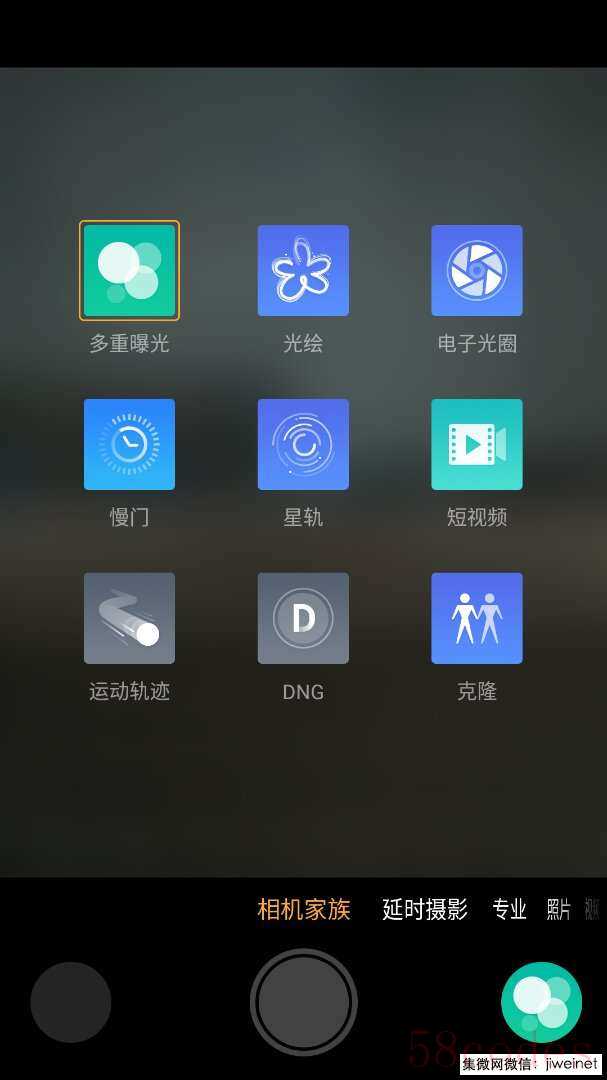607x1080 pixels.
Task: Switch to the 专业 professional tab
Action: tap(509, 909)
